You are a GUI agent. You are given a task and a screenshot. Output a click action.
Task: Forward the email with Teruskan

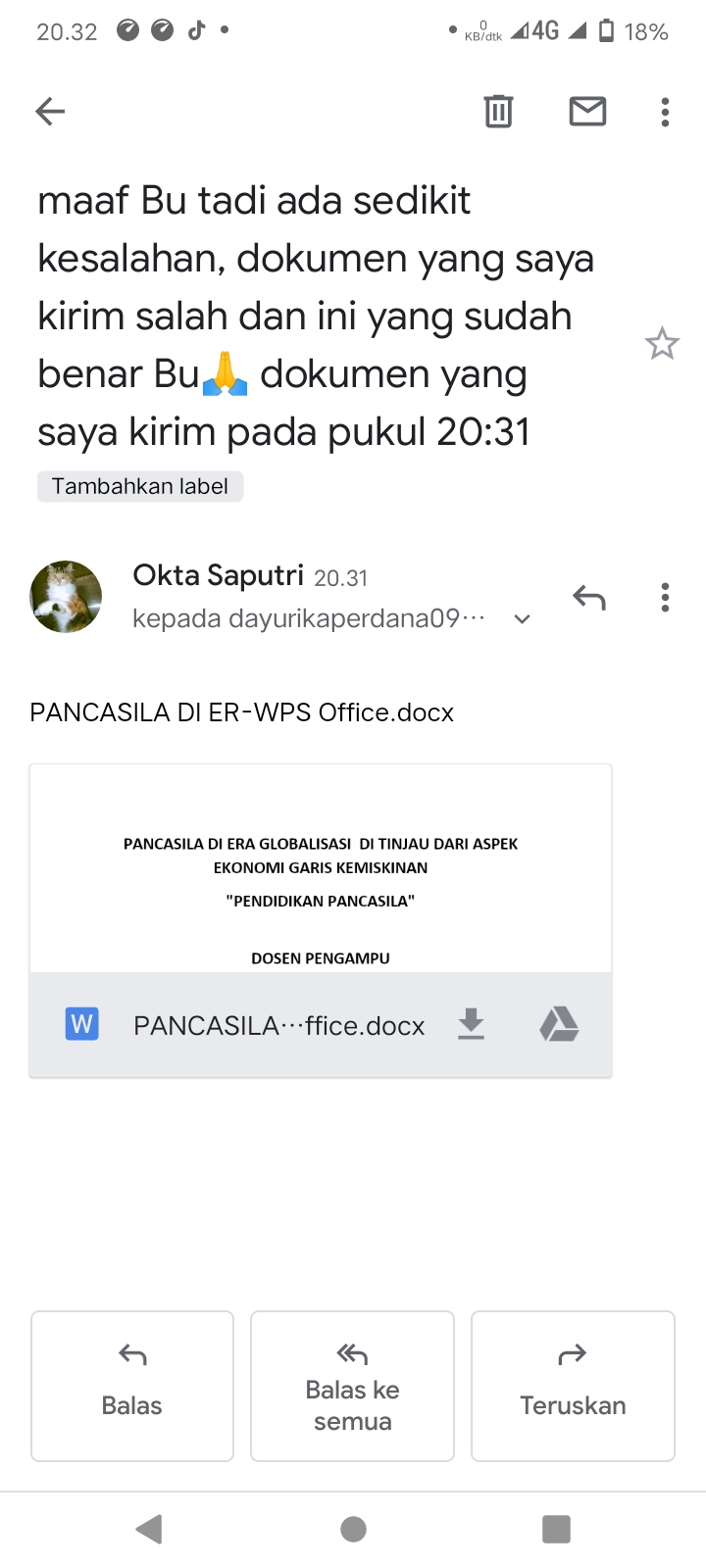pos(573,1386)
